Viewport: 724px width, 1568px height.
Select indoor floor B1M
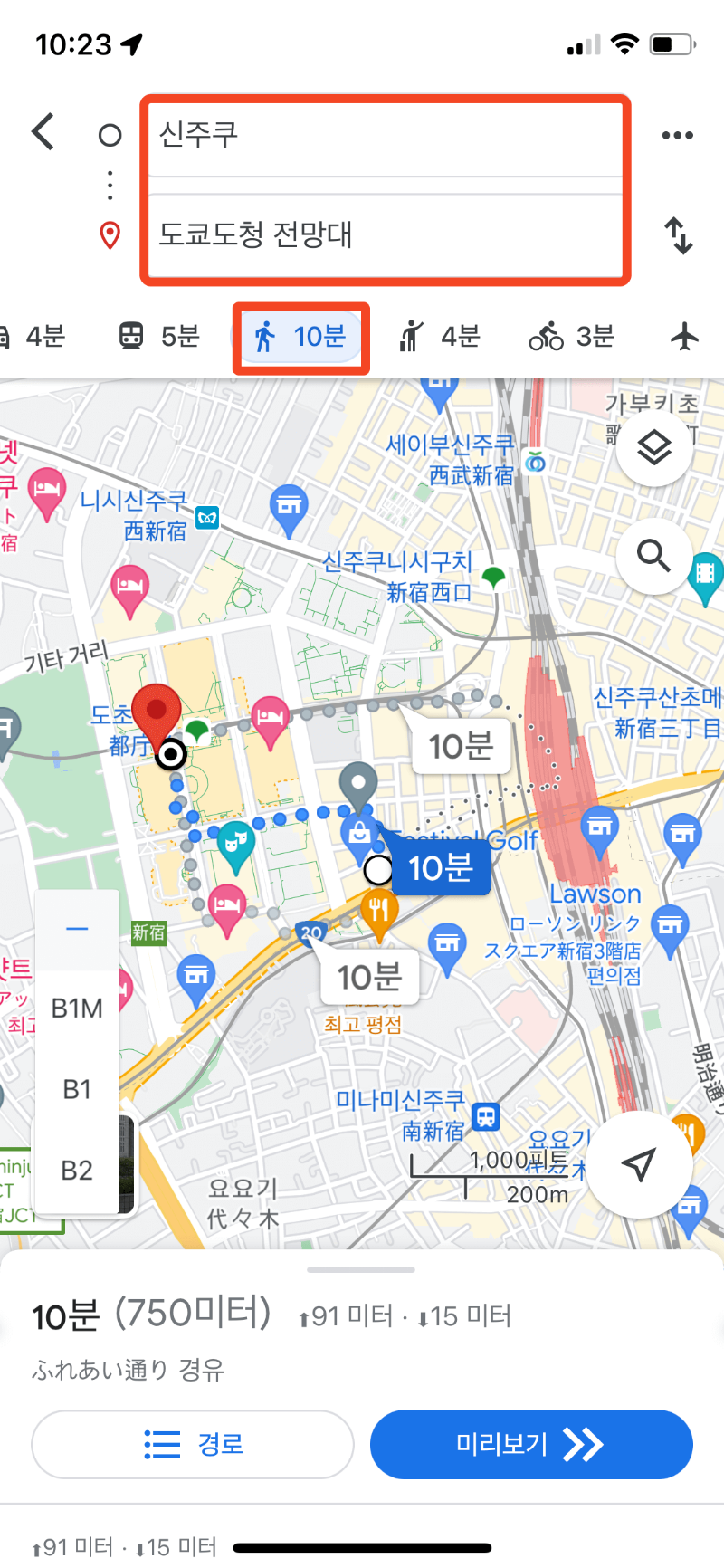77,1009
